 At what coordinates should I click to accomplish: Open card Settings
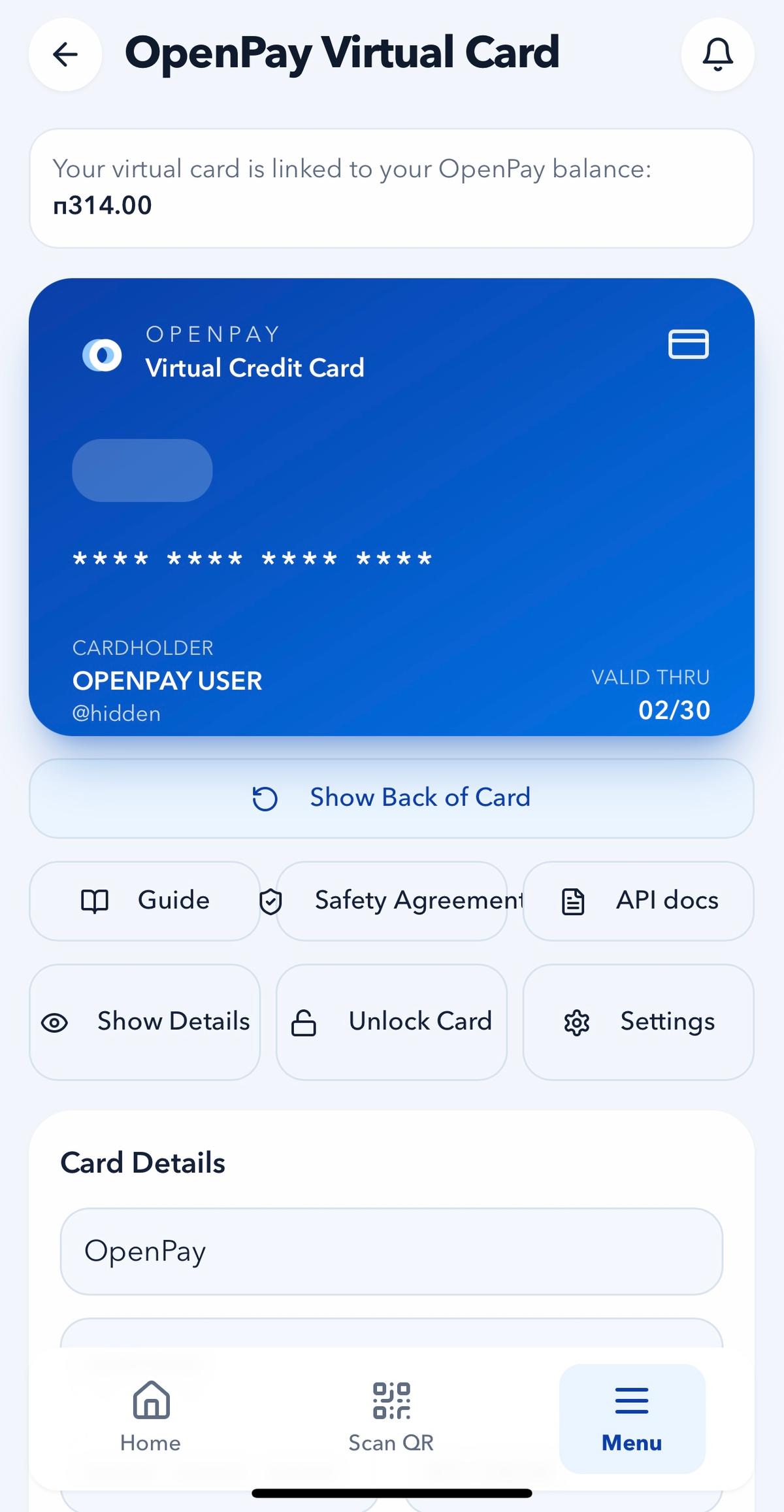click(638, 1022)
